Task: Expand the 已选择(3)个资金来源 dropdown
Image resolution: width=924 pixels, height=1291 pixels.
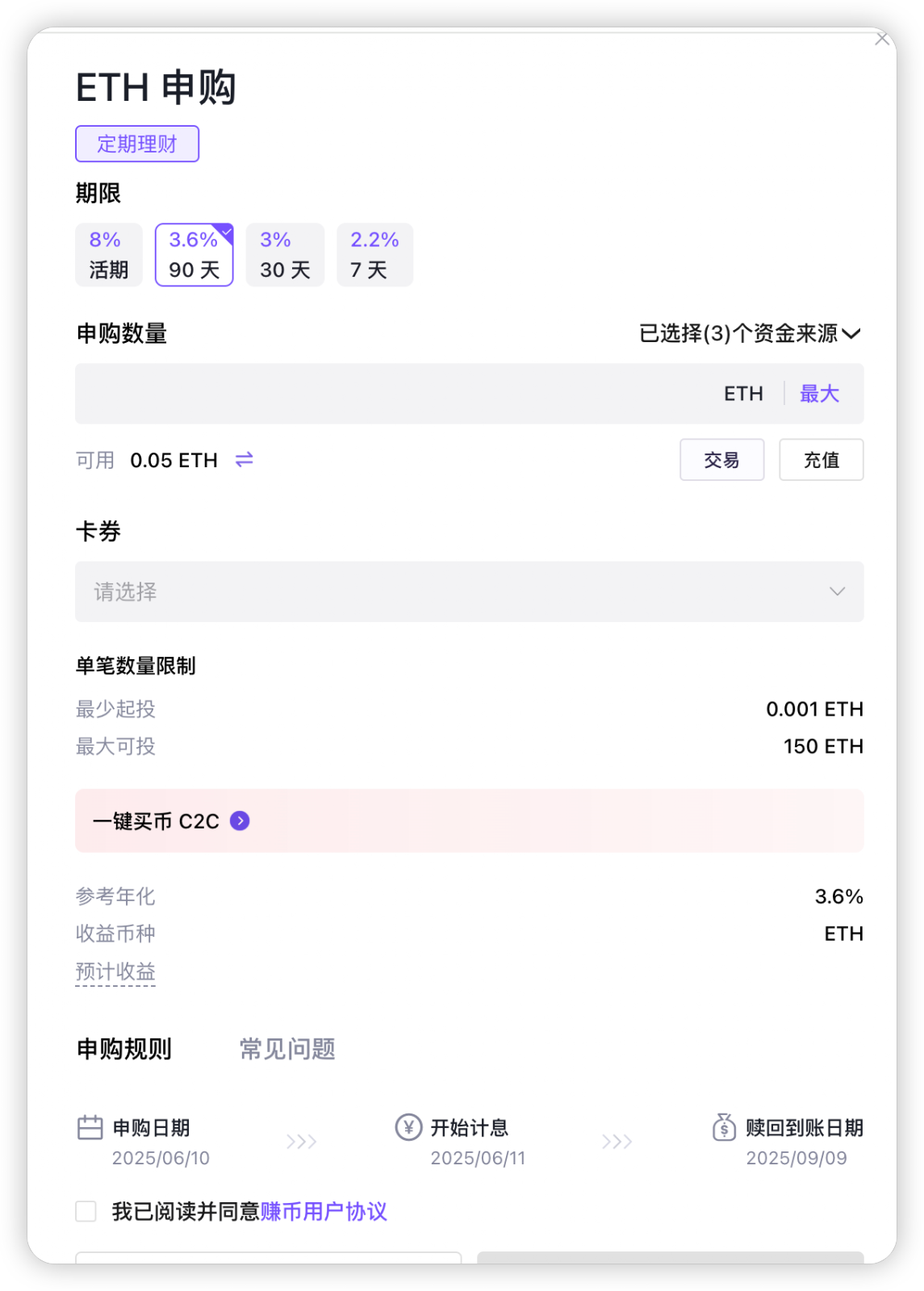Action: click(x=750, y=333)
